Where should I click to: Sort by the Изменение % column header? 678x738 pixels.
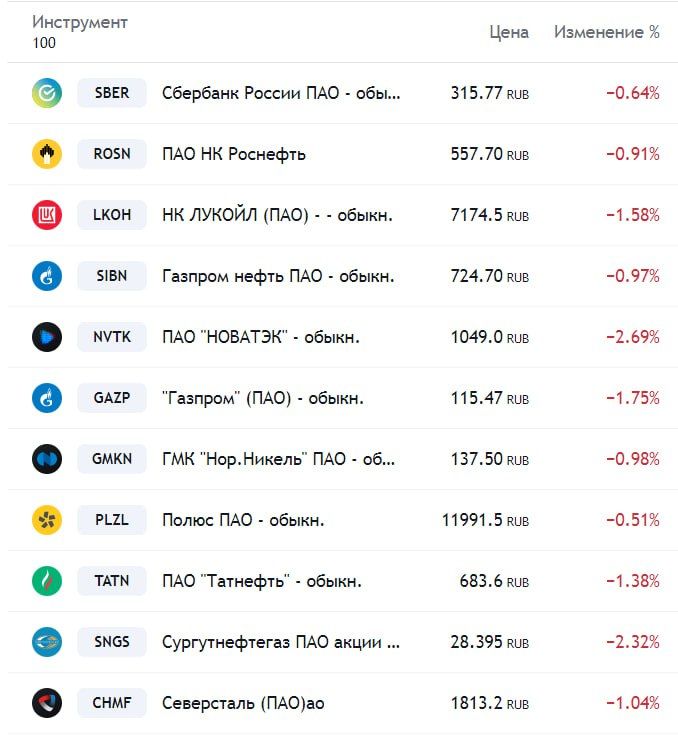tap(606, 32)
